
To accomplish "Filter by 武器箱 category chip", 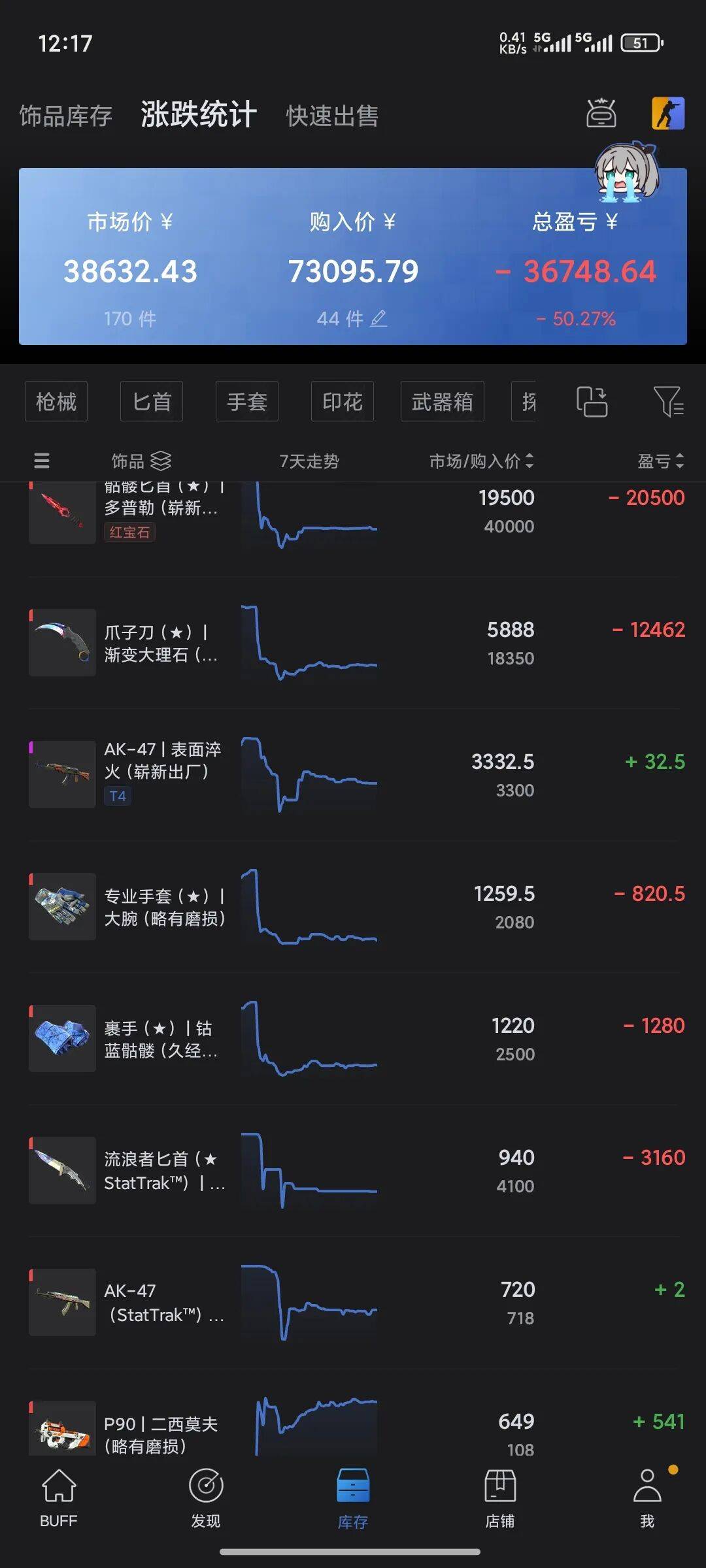I will tap(442, 401).
